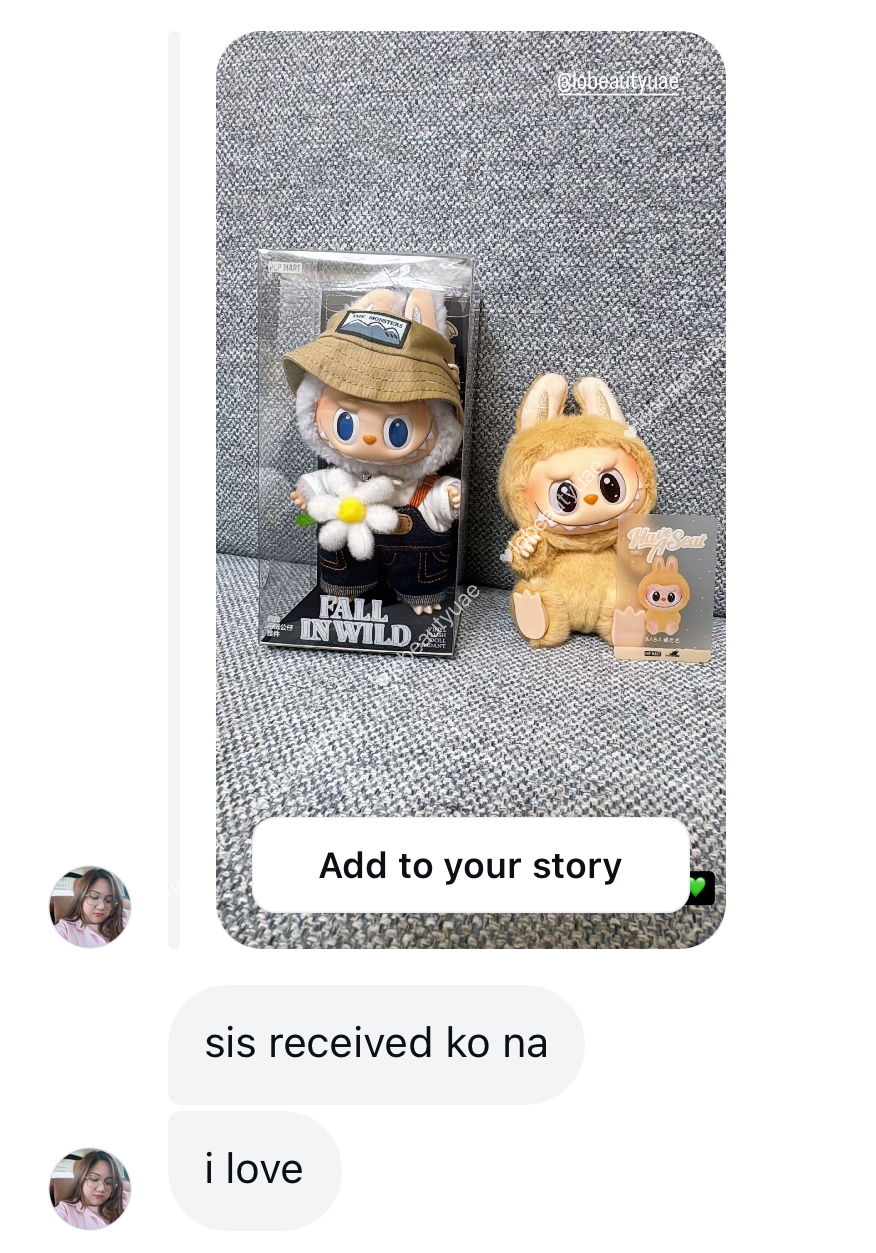Open the shared story of the Labubu dolls
This screenshot has height=1253, width=876.
point(470,450)
